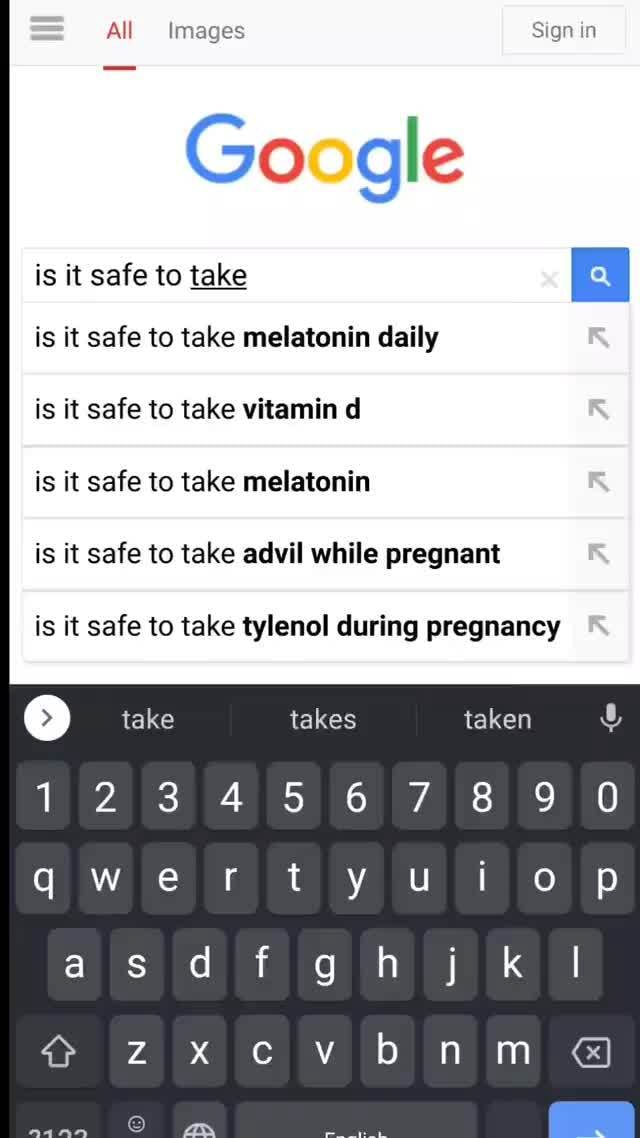Open the hamburger menu
640x1138 pixels.
click(x=47, y=30)
